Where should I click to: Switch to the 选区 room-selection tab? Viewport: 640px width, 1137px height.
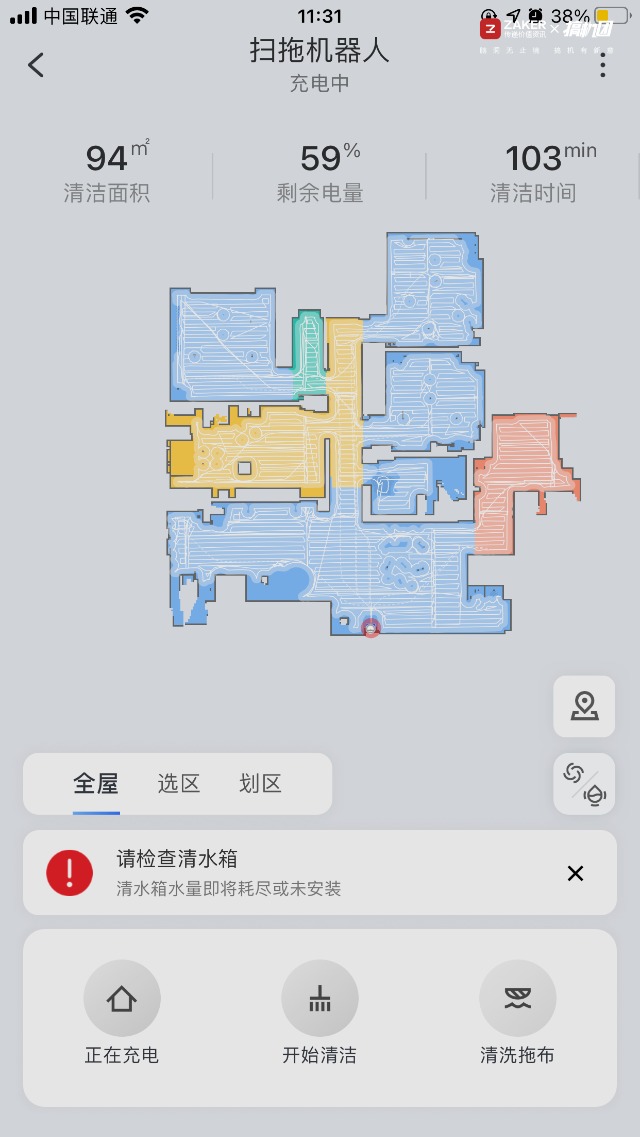(x=178, y=784)
